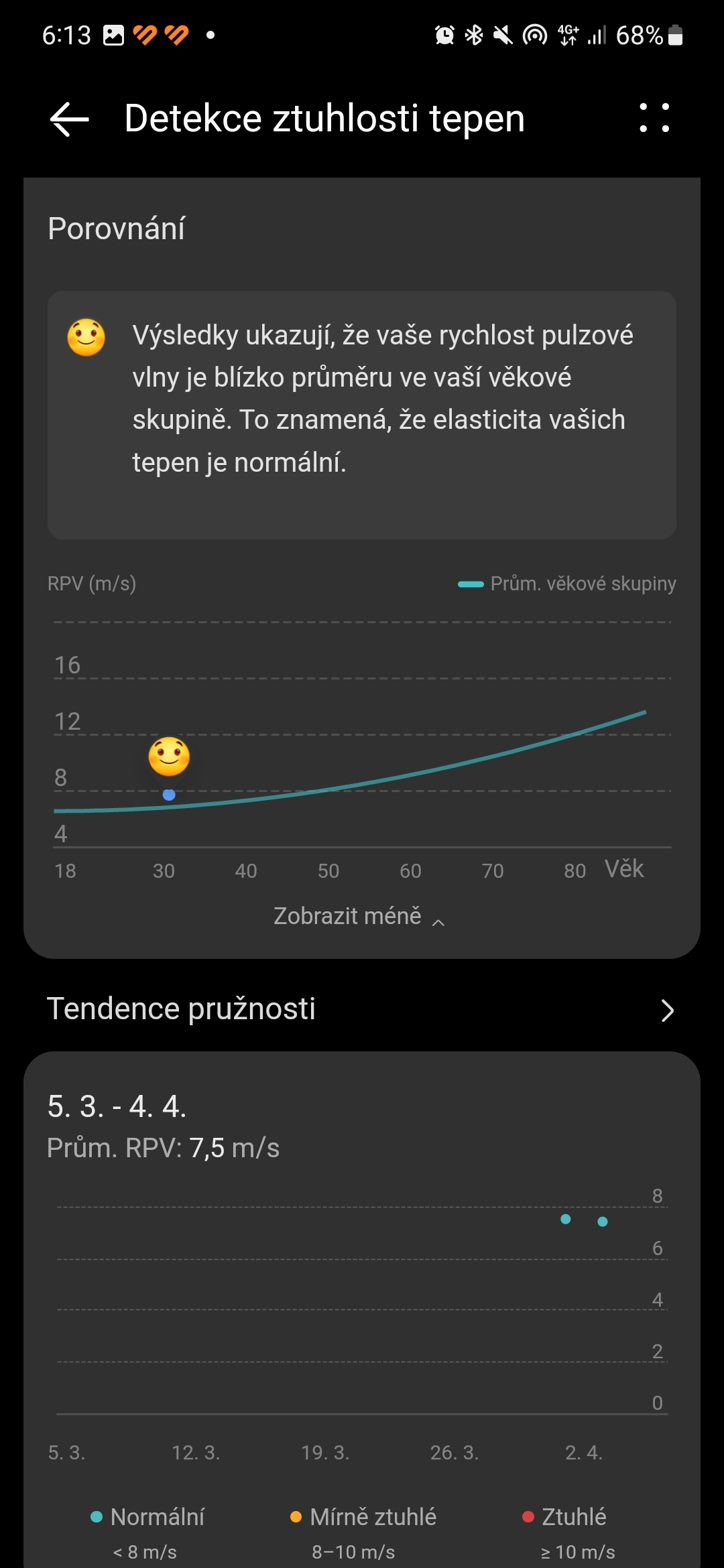
Task: Open the four-dot overflow menu
Action: [654, 118]
